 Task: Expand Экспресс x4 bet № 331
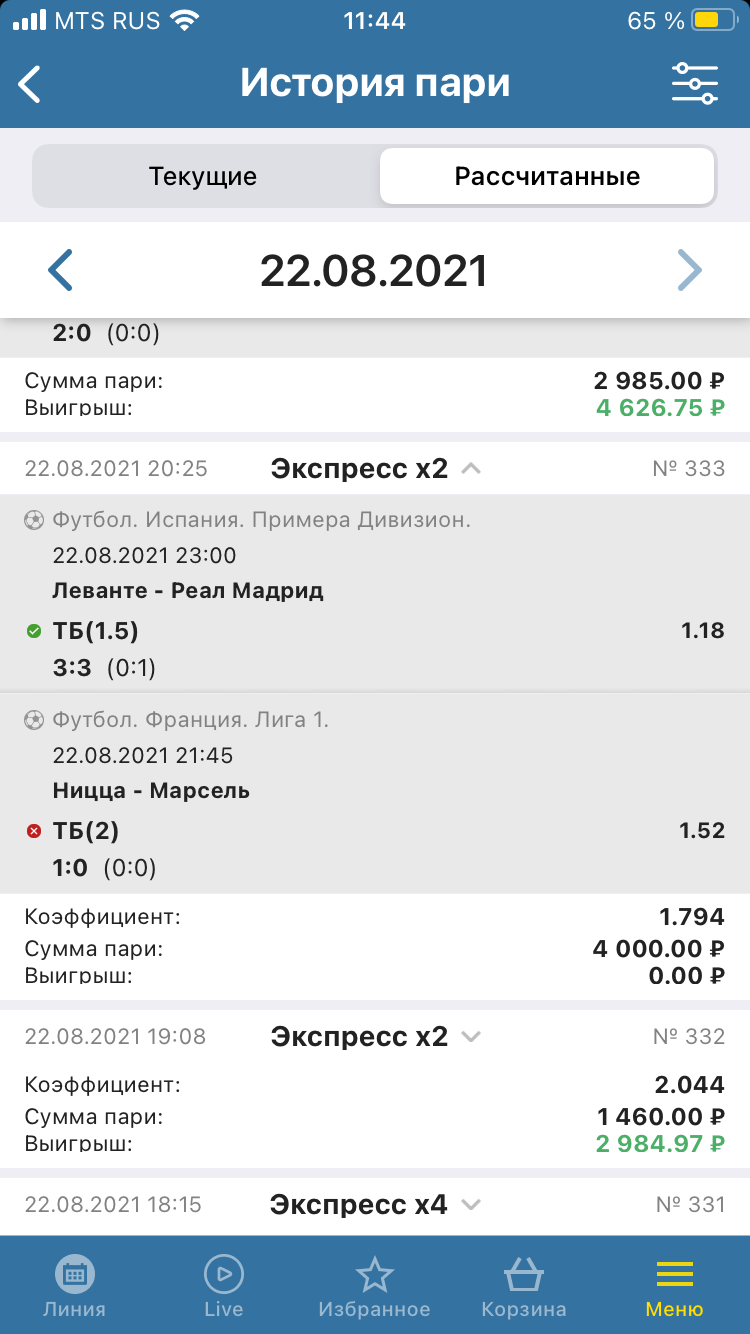click(x=471, y=1205)
